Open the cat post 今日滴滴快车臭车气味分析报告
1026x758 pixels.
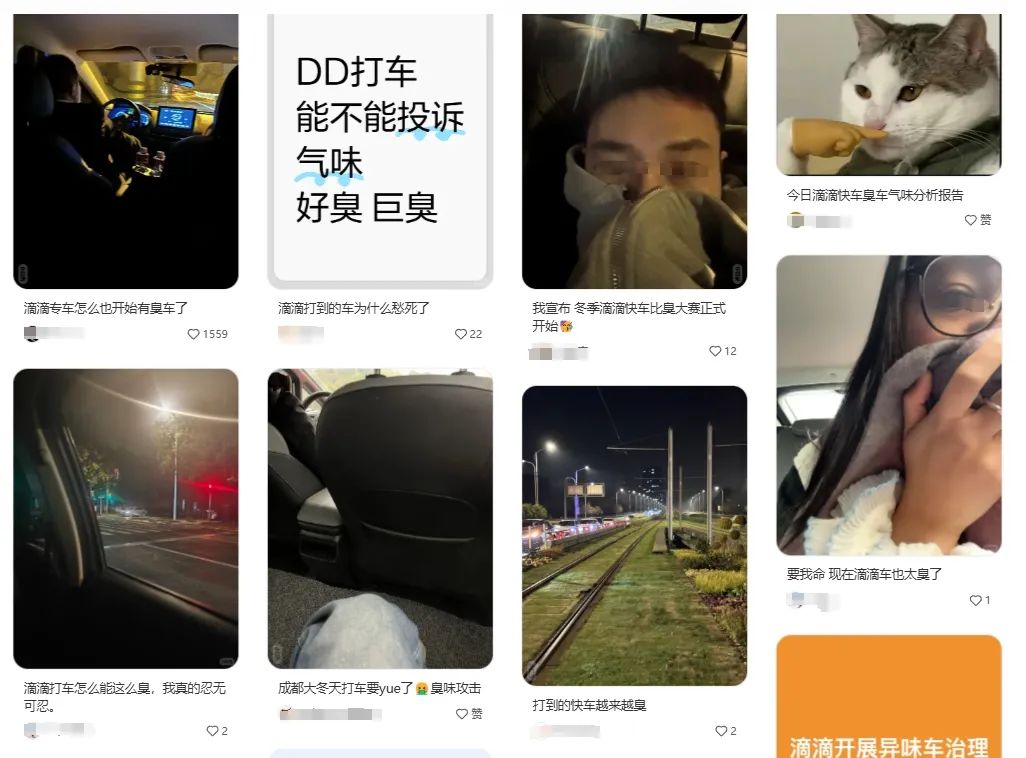pos(888,95)
